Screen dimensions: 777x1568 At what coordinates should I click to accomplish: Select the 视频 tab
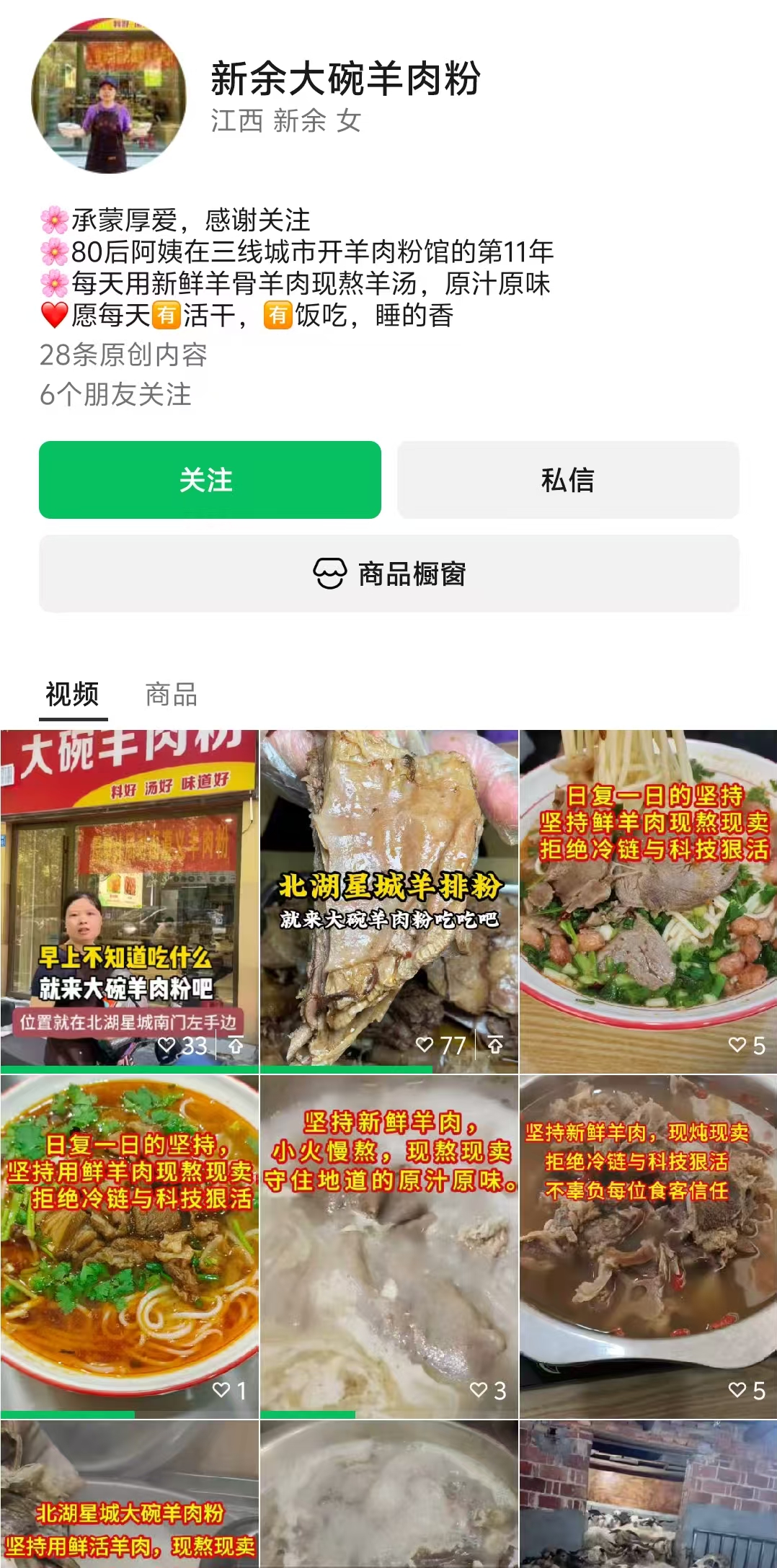click(72, 695)
